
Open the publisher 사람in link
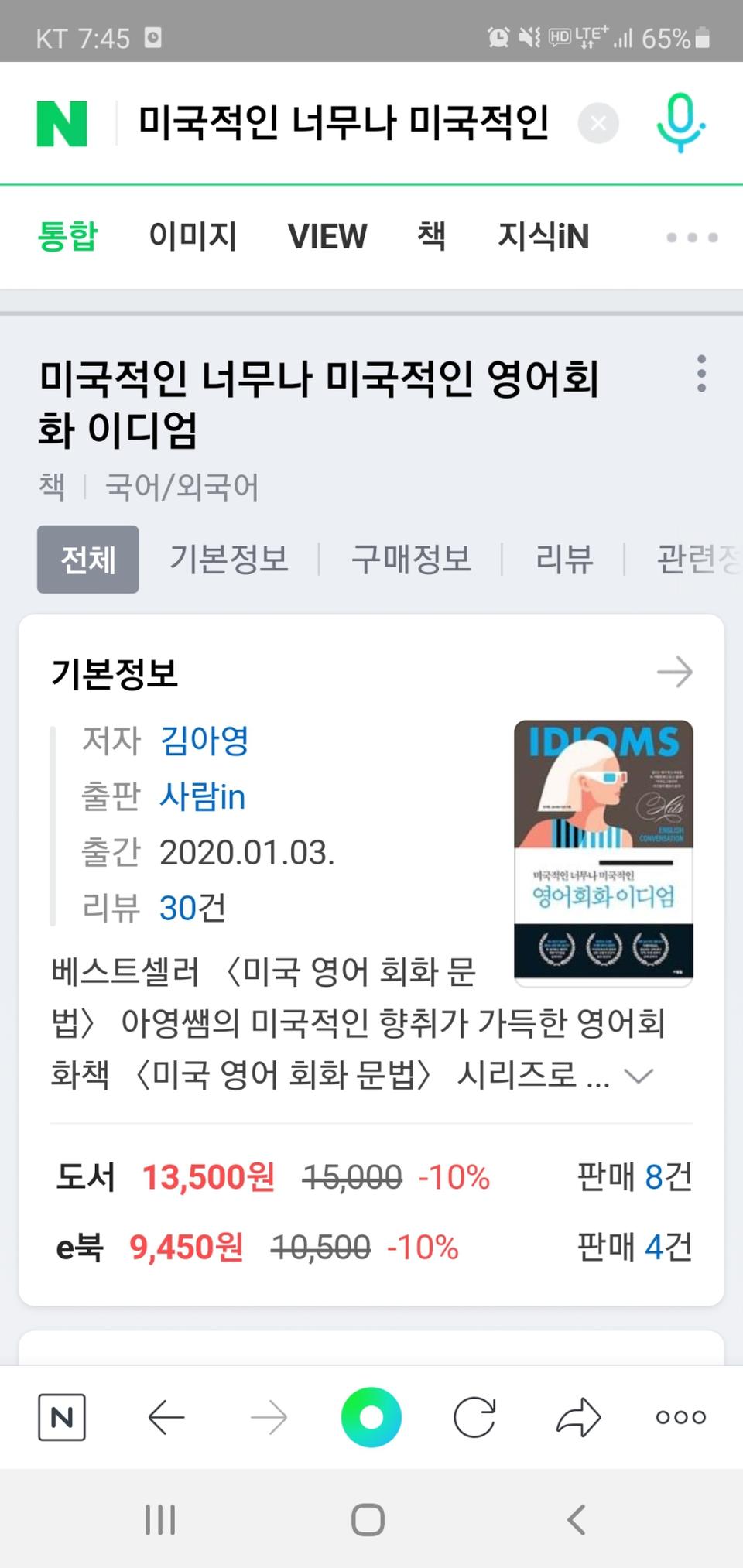(203, 796)
